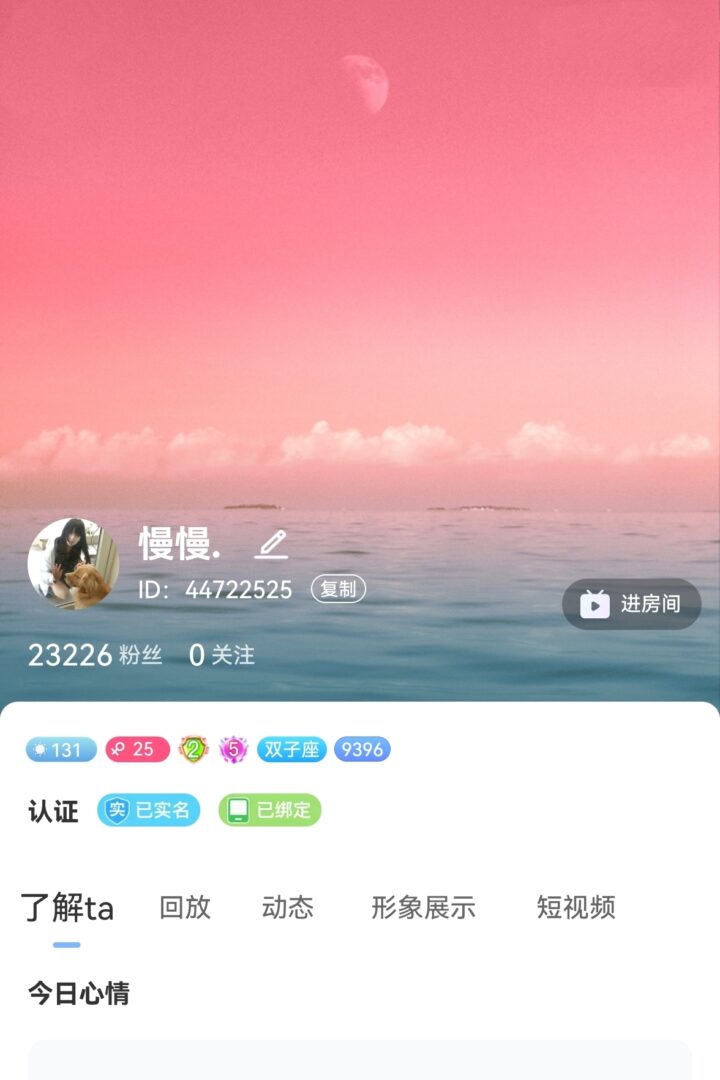Enter the live room via 进房间
The height and width of the screenshot is (1080, 720).
[632, 604]
